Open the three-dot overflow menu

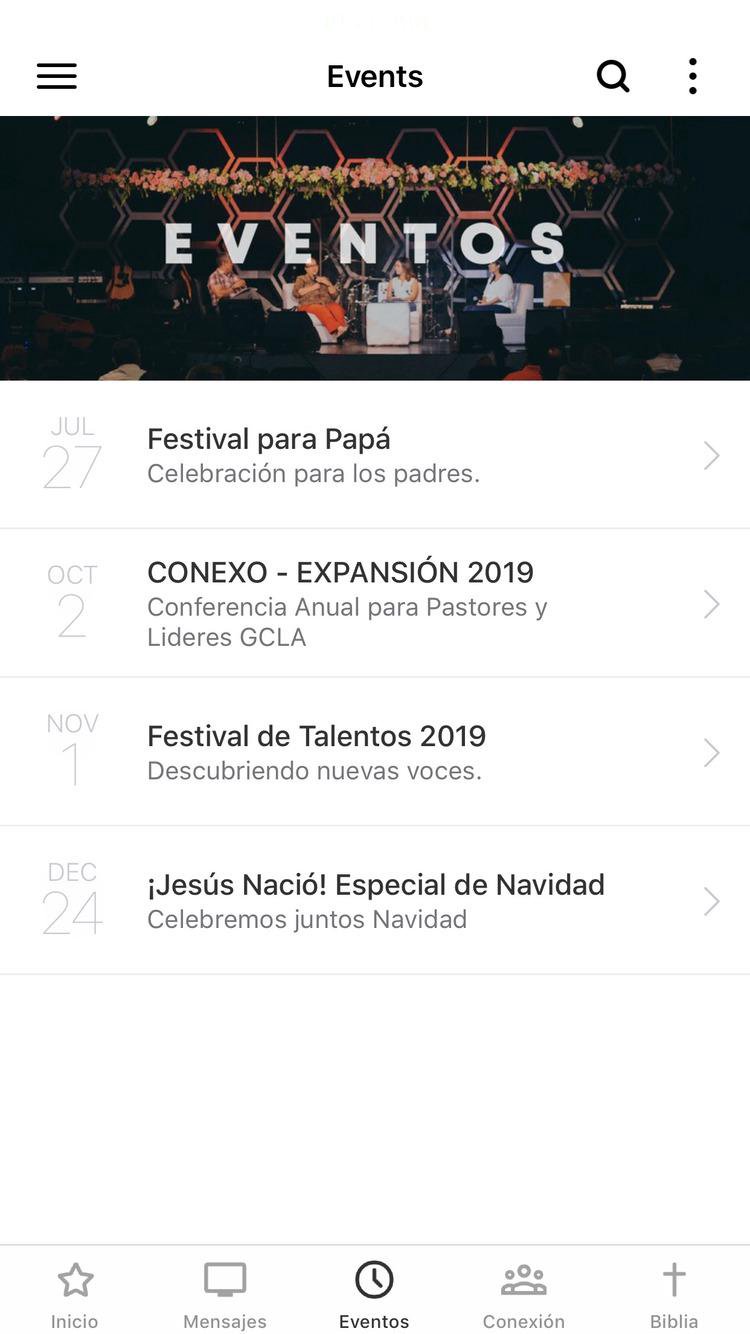(692, 76)
